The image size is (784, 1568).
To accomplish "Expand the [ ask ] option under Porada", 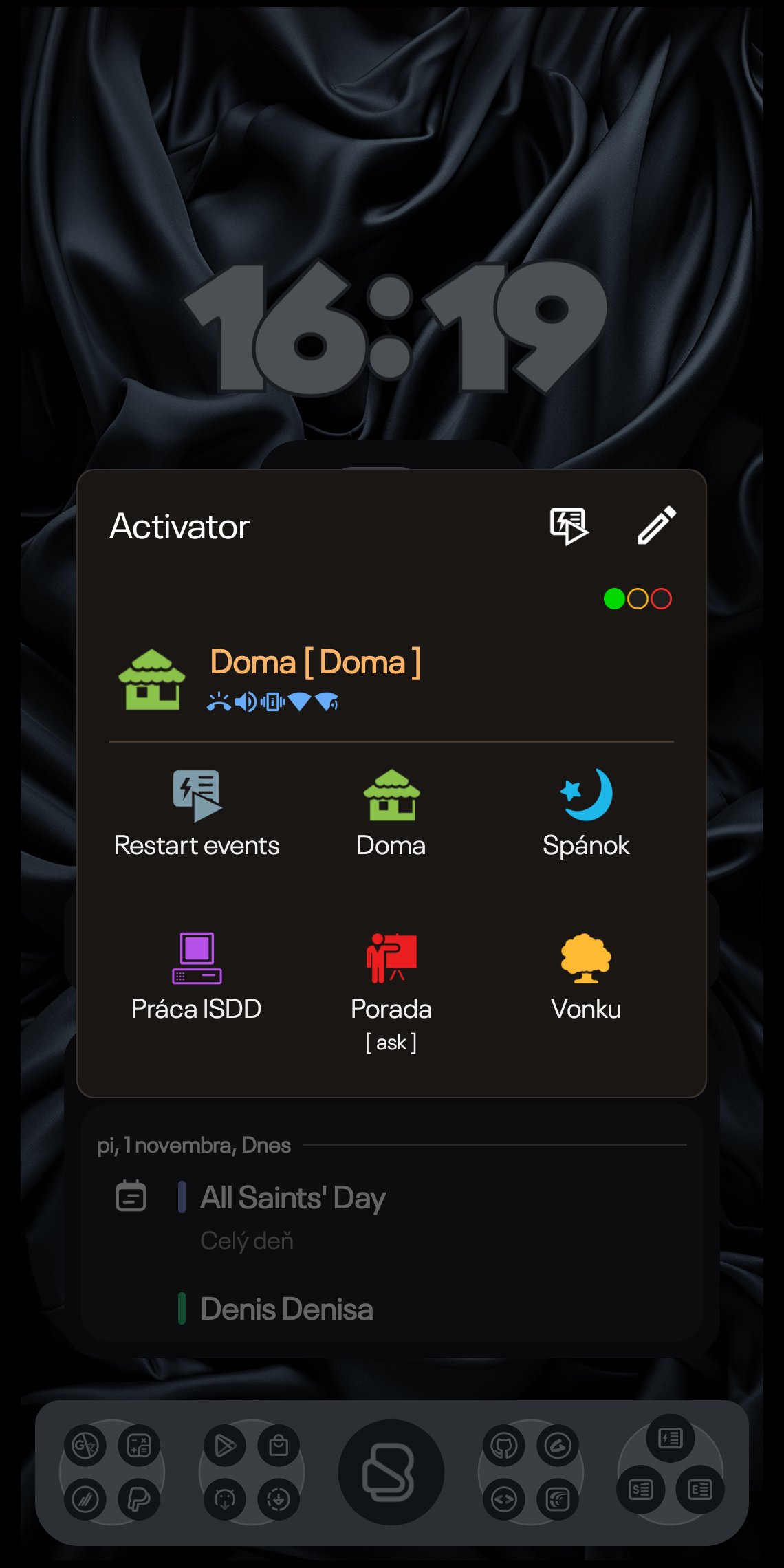I will pos(391,1042).
